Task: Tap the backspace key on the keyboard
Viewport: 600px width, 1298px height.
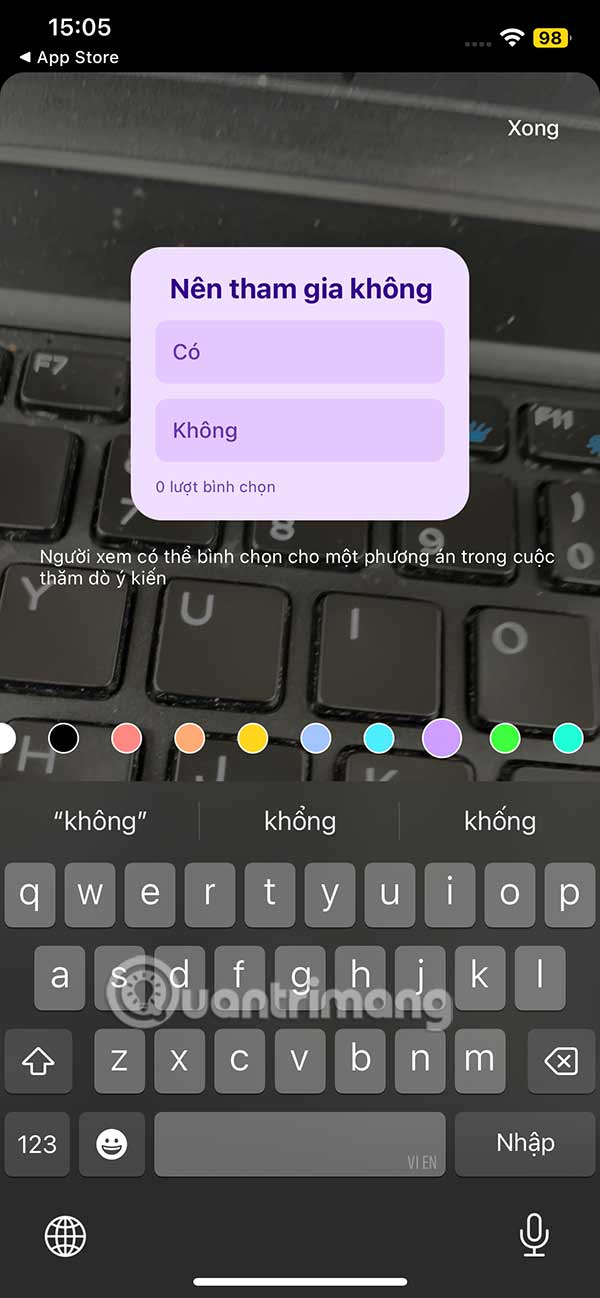Action: [561, 1061]
